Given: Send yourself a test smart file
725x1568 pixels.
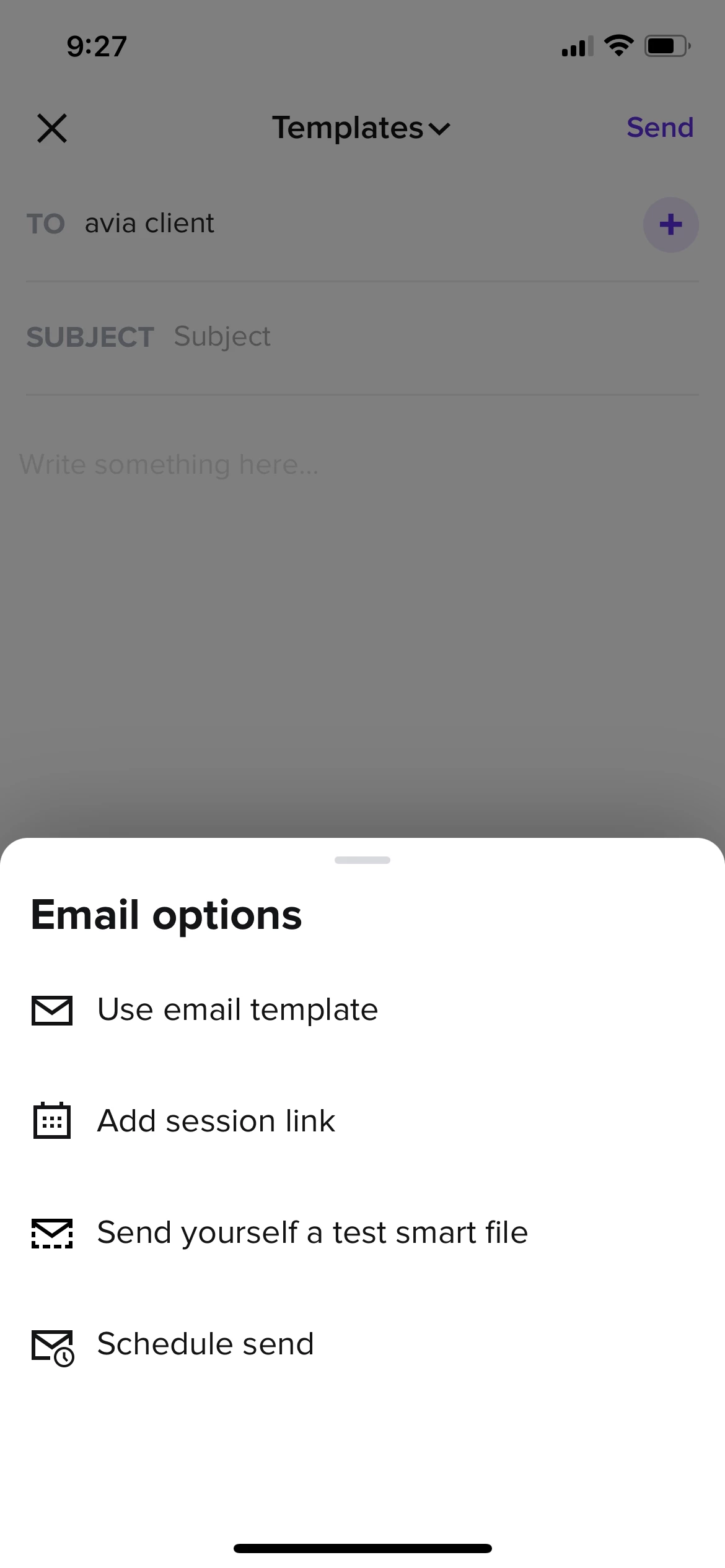Looking at the screenshot, I should 312,1232.
